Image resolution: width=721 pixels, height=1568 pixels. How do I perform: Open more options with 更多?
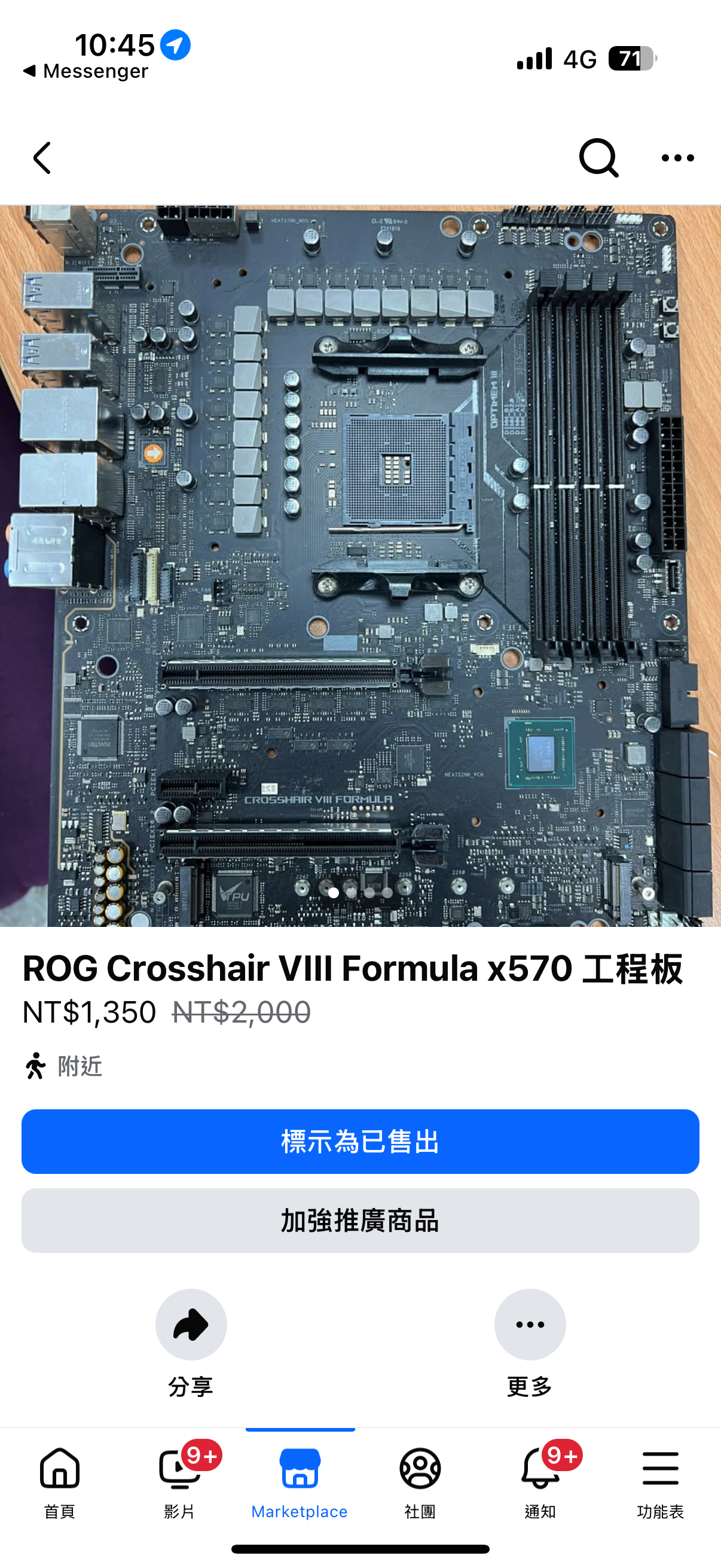529,1325
